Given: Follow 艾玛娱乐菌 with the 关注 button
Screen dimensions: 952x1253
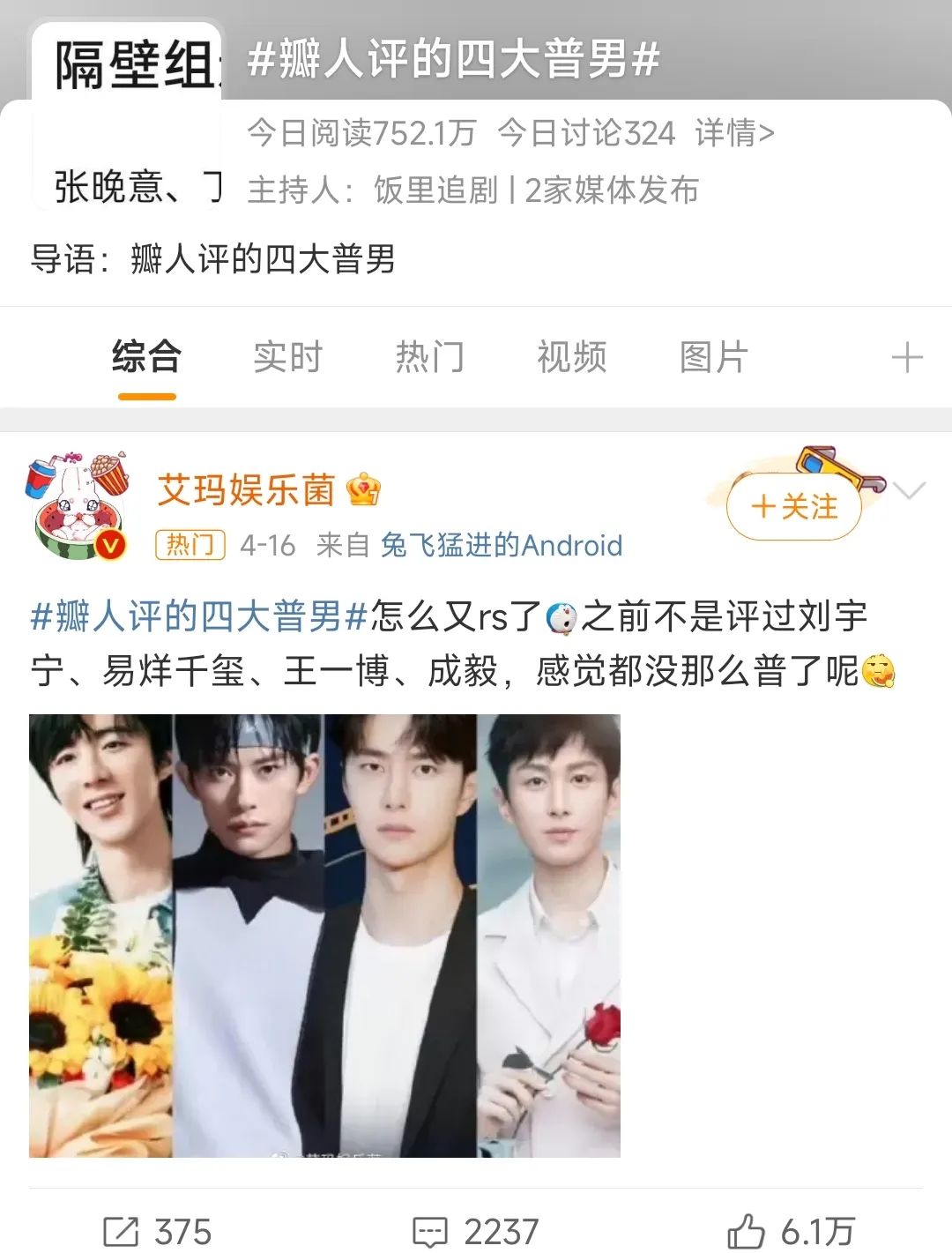Looking at the screenshot, I should click(793, 506).
